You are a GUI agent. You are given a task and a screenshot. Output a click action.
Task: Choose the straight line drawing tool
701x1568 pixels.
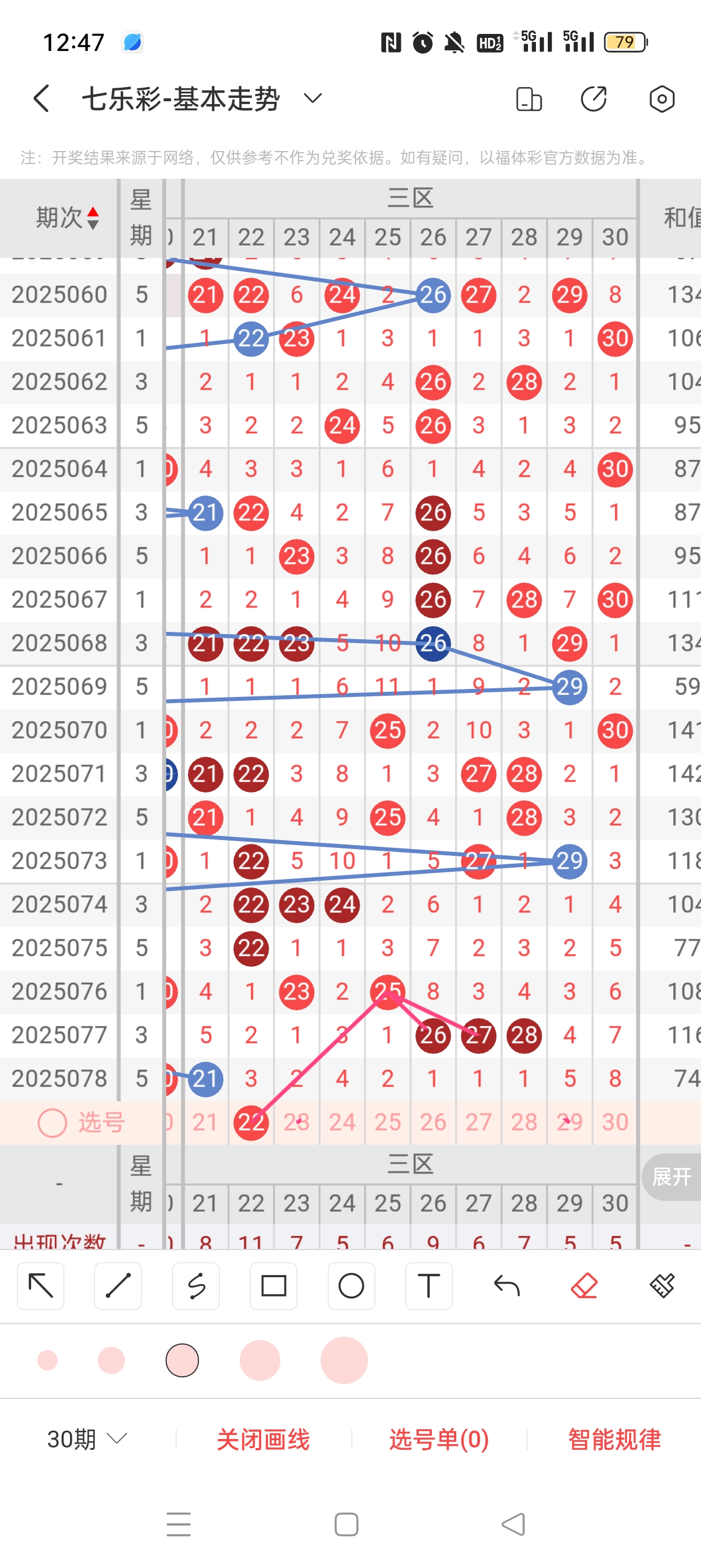pyautogui.click(x=118, y=1286)
